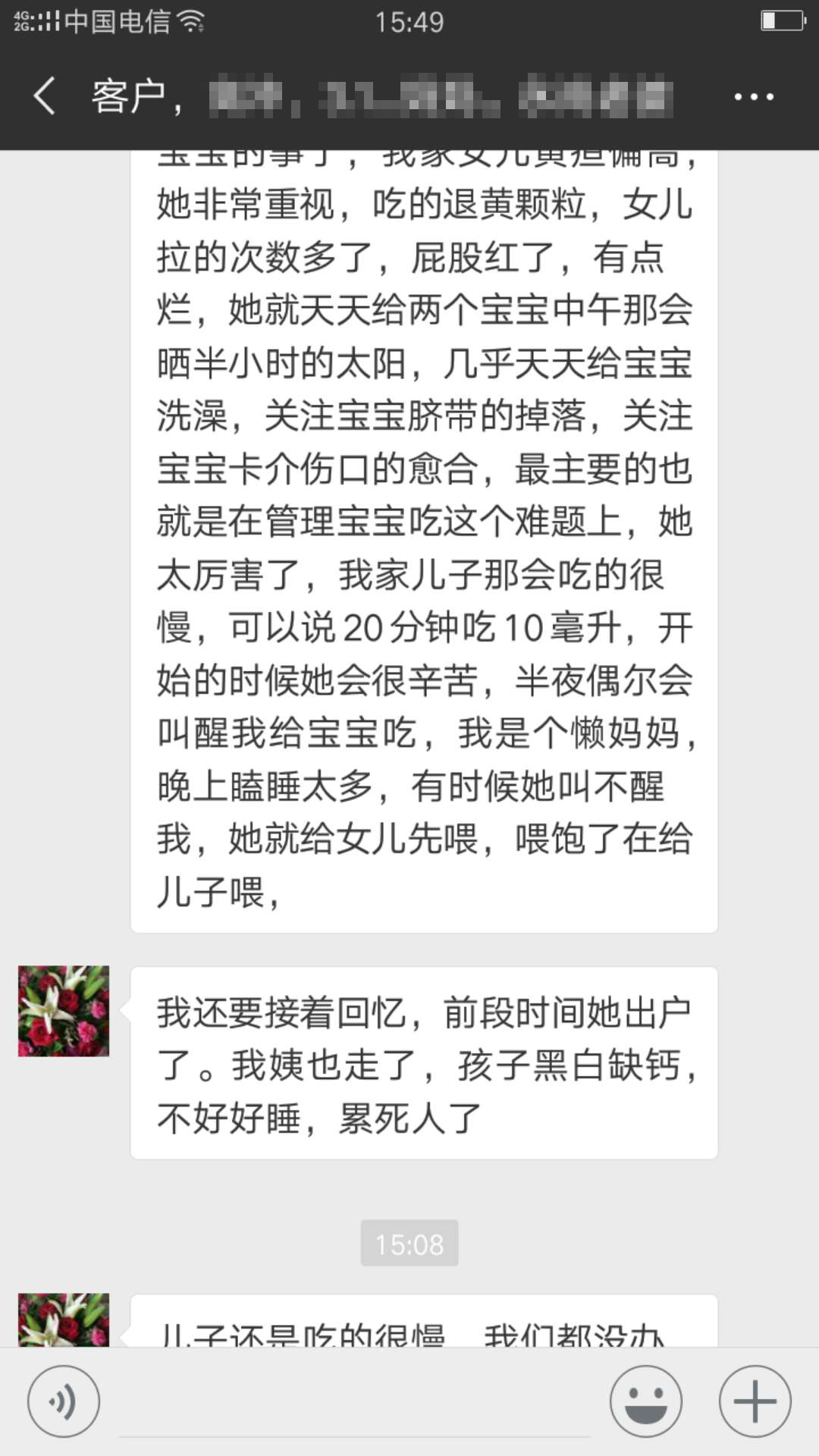Image resolution: width=819 pixels, height=1456 pixels.
Task: Open the three-dot chat menu
Action: (753, 97)
